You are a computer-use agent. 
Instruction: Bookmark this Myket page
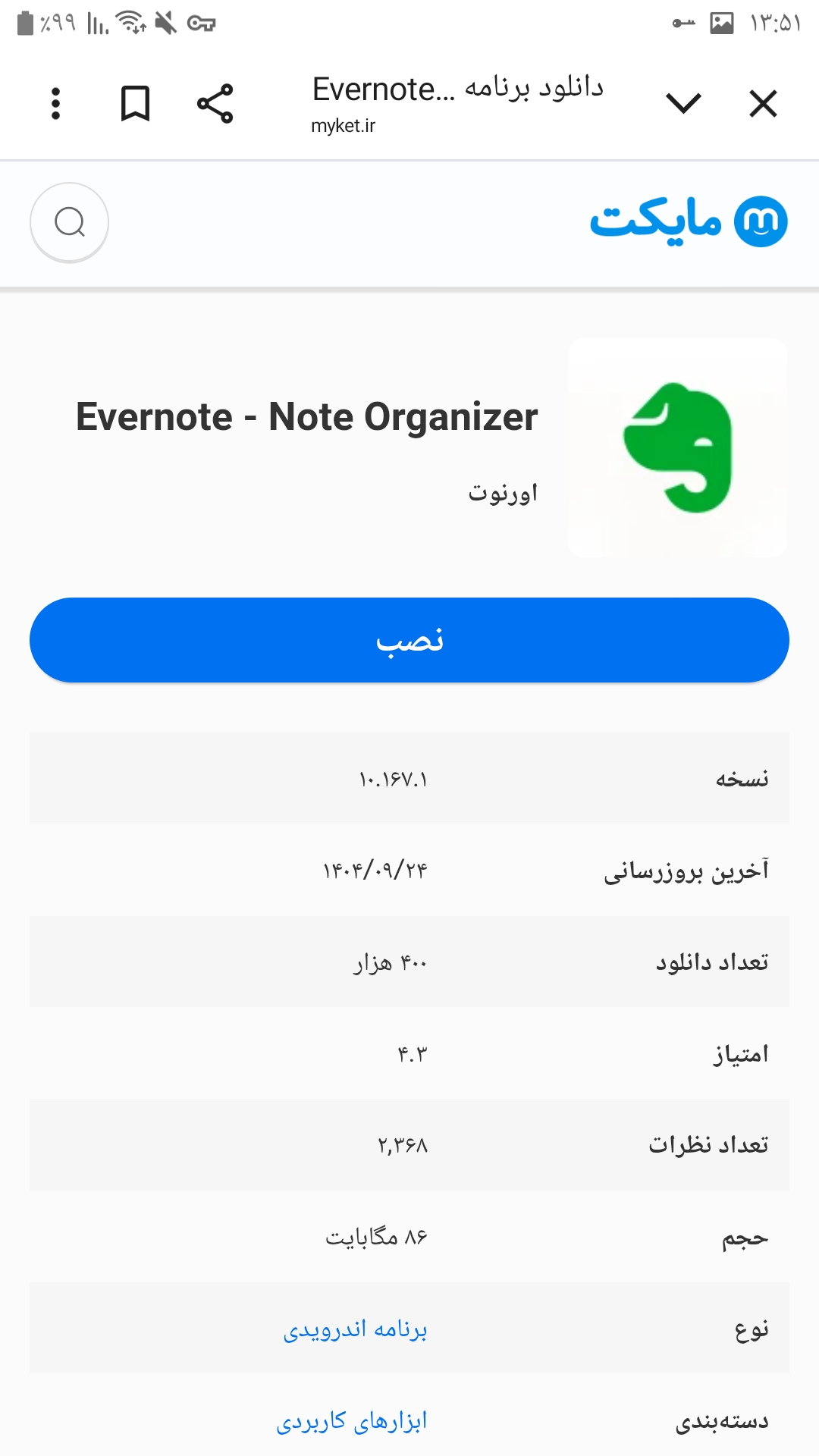coord(135,104)
